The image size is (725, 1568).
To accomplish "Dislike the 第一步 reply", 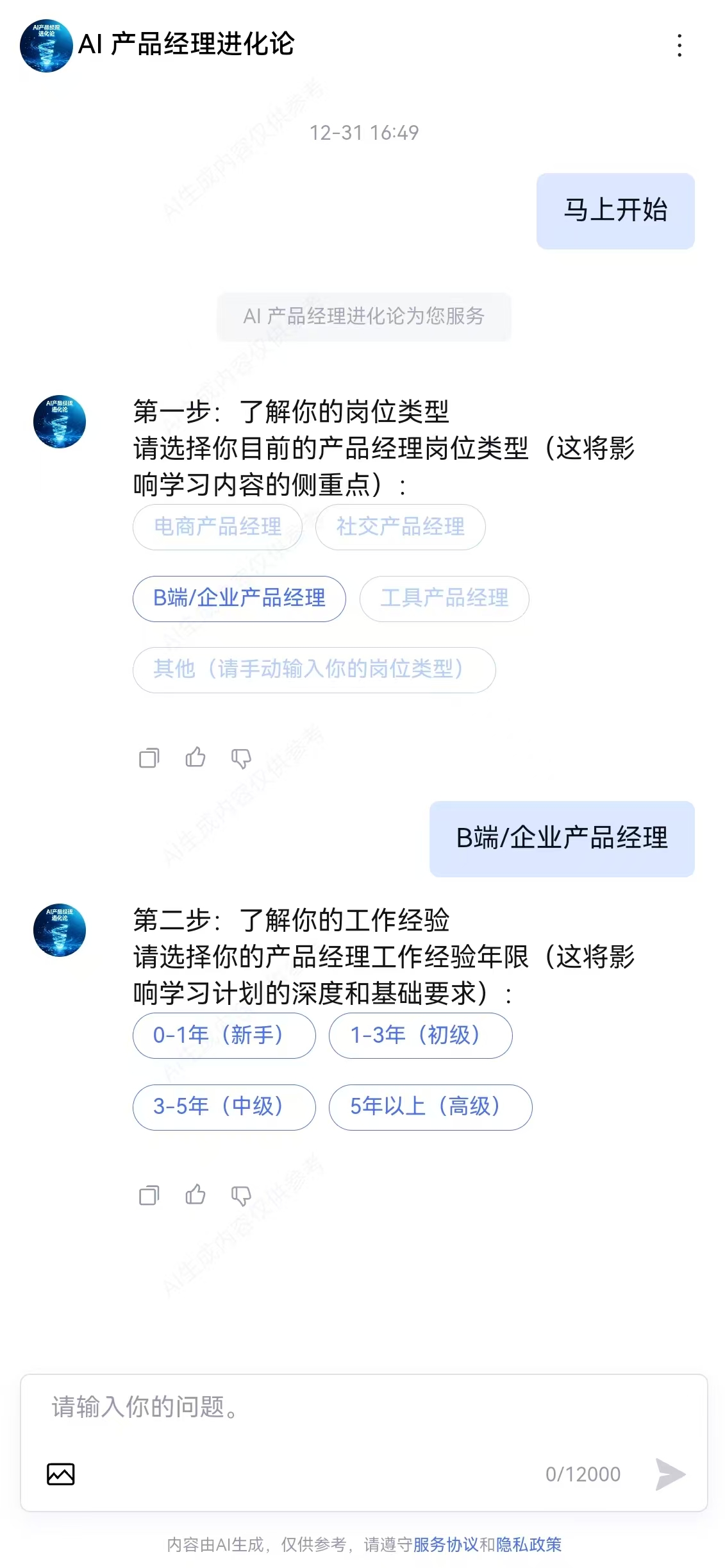I will click(x=241, y=758).
